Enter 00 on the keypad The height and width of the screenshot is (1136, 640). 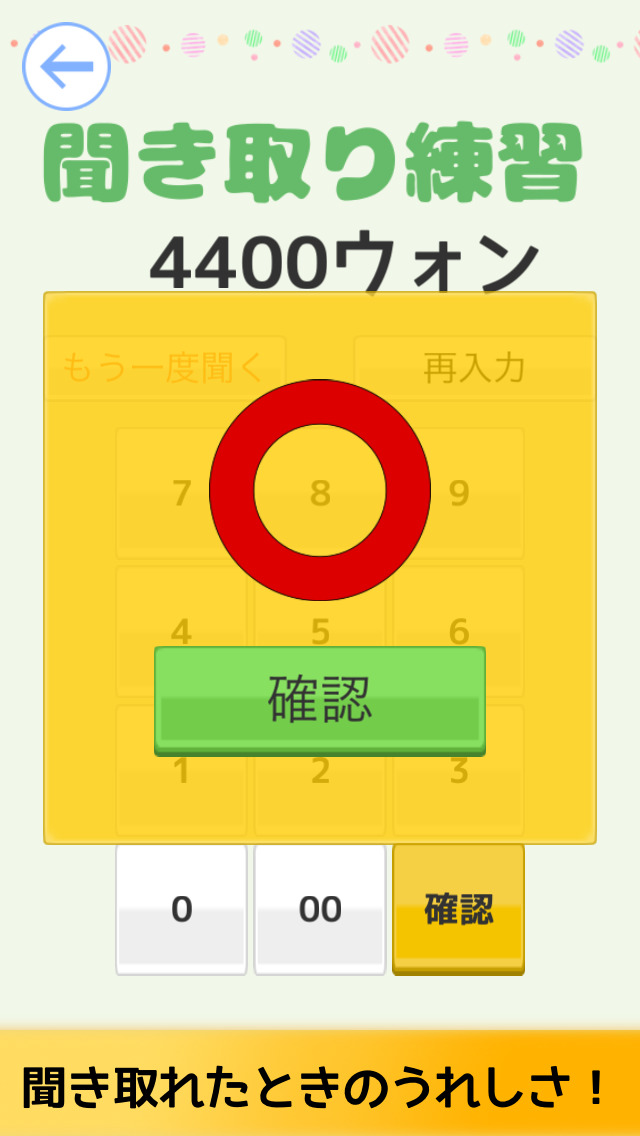320,908
